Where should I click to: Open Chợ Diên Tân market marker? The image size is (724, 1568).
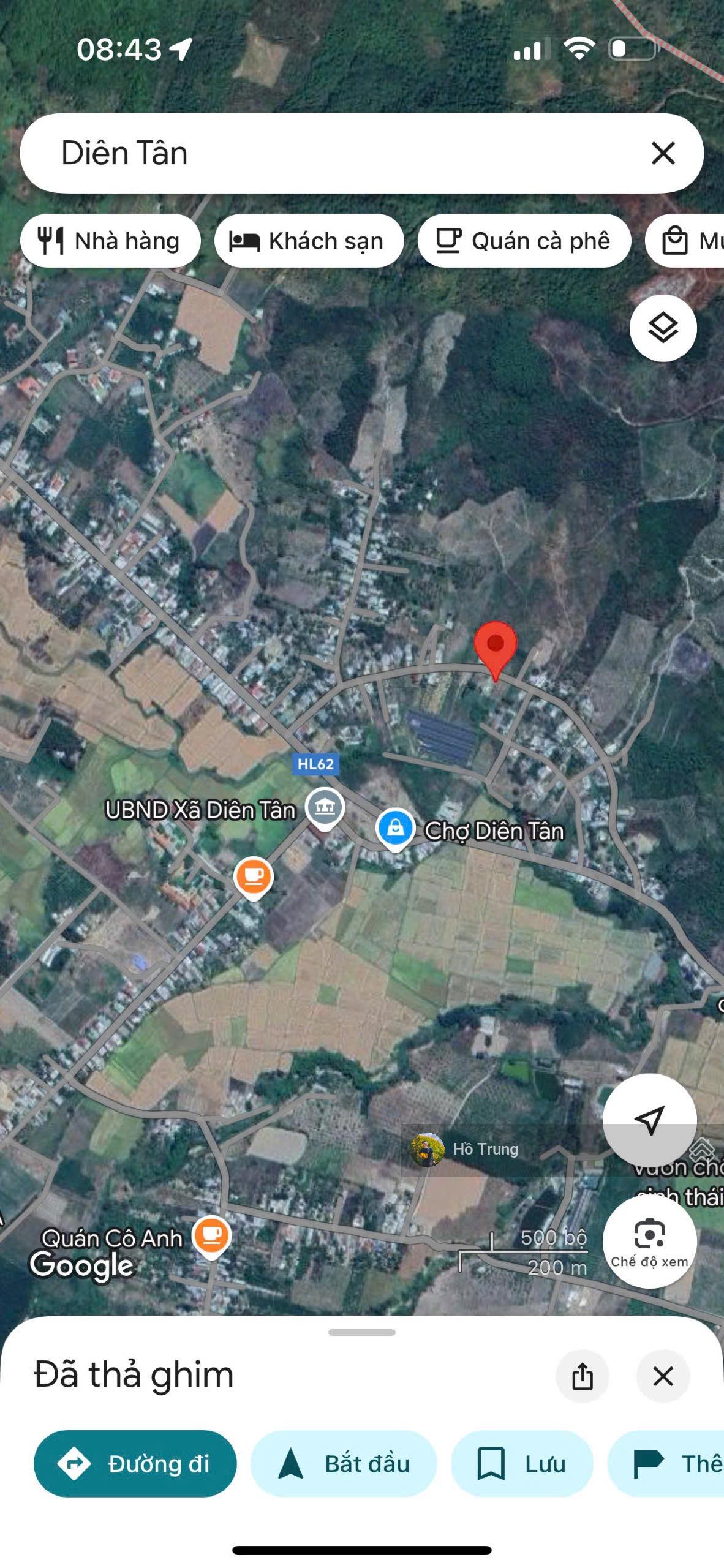(396, 828)
